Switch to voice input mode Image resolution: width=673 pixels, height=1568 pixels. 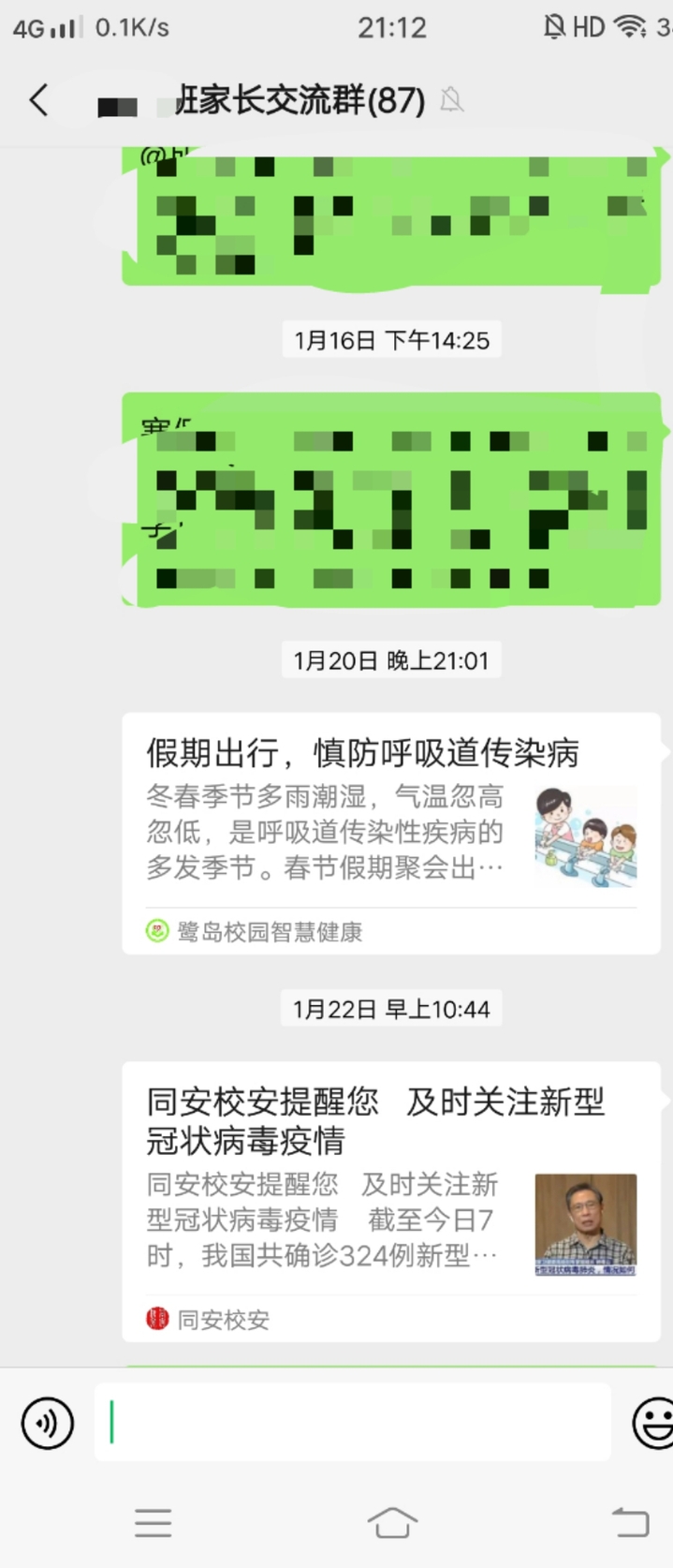click(47, 1423)
